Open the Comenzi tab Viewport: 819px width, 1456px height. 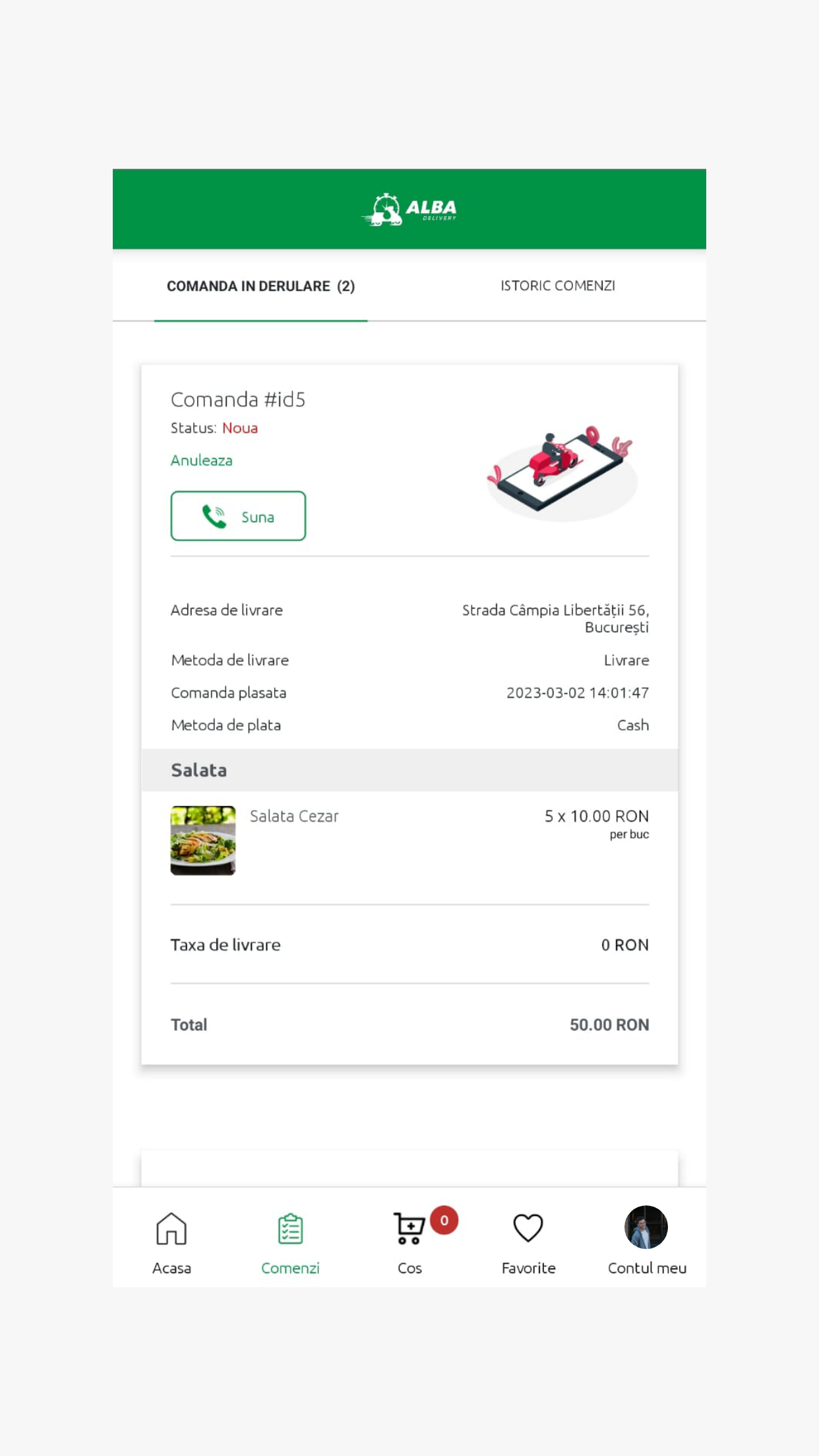click(290, 1242)
